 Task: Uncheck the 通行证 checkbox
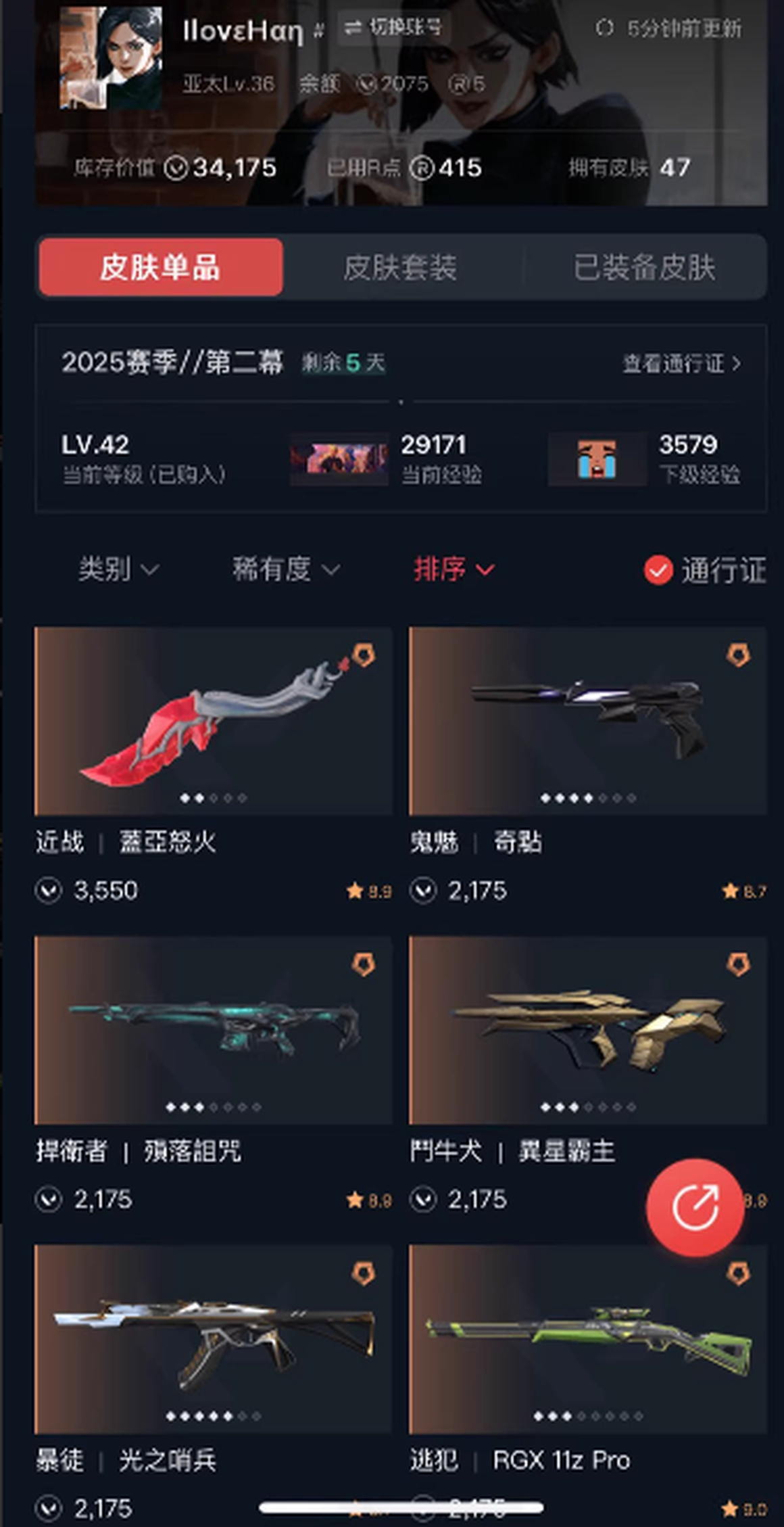coord(658,570)
